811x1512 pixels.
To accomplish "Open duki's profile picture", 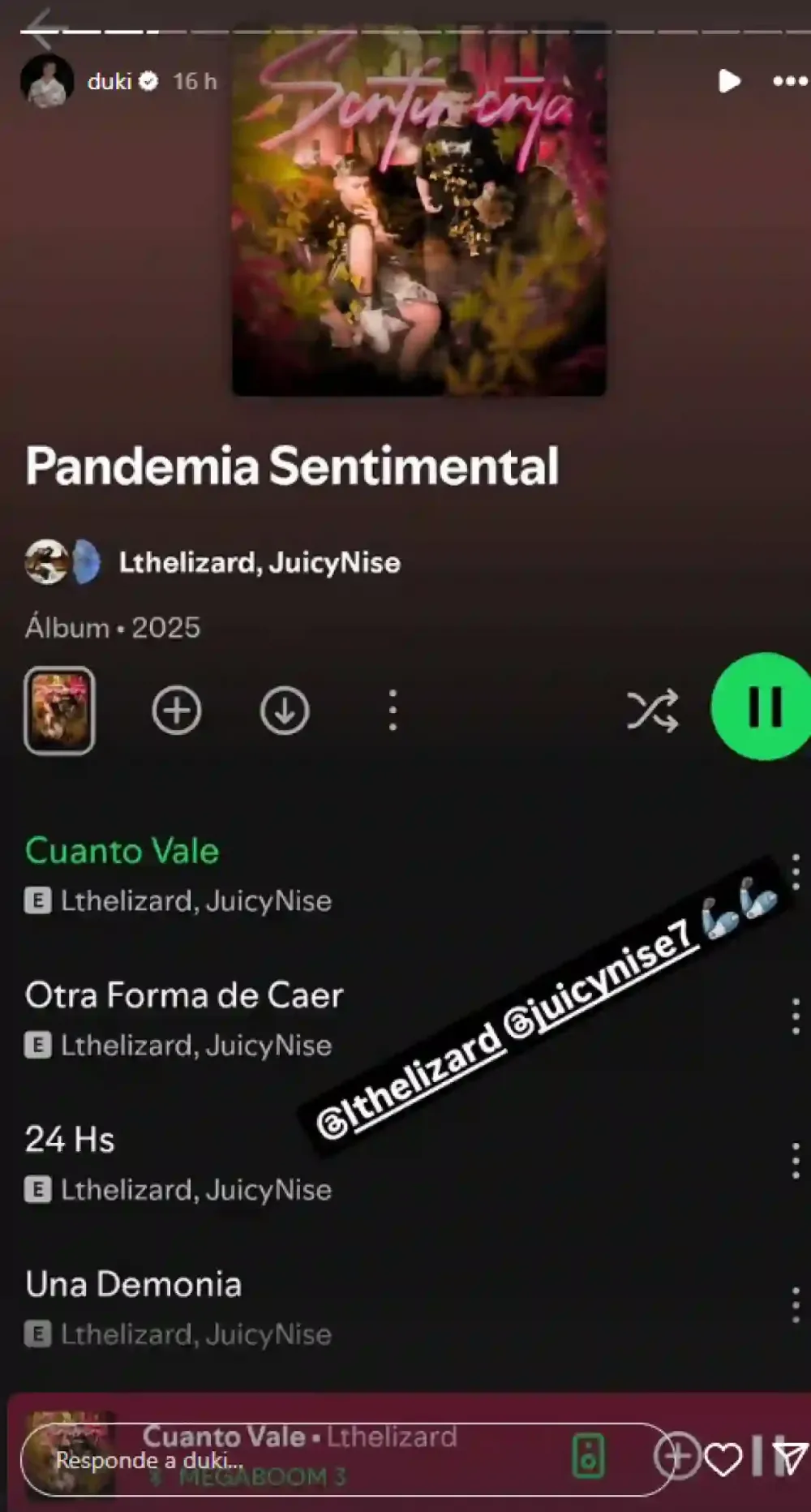I will 47,81.
